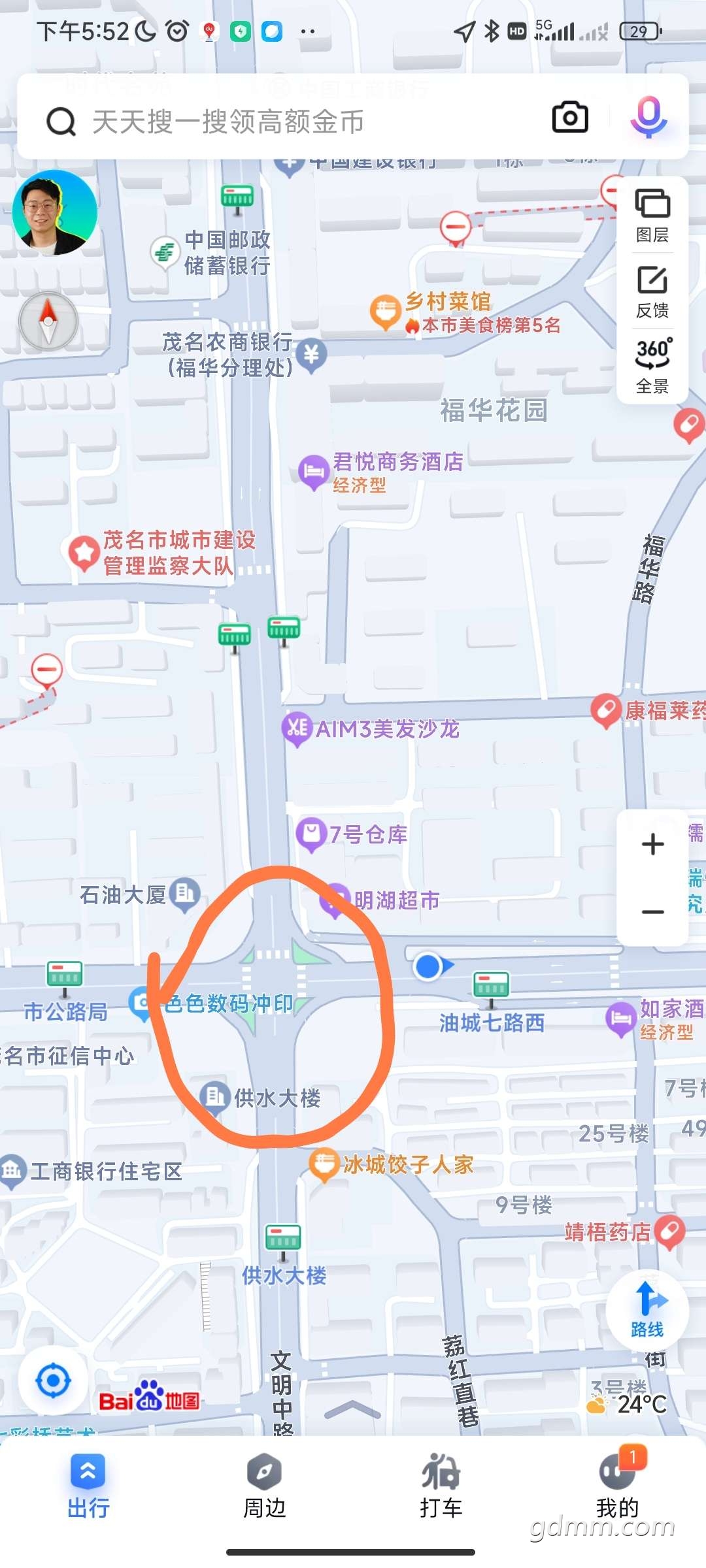
Task: Switch to 360 全景 panorama view
Action: coord(652,367)
